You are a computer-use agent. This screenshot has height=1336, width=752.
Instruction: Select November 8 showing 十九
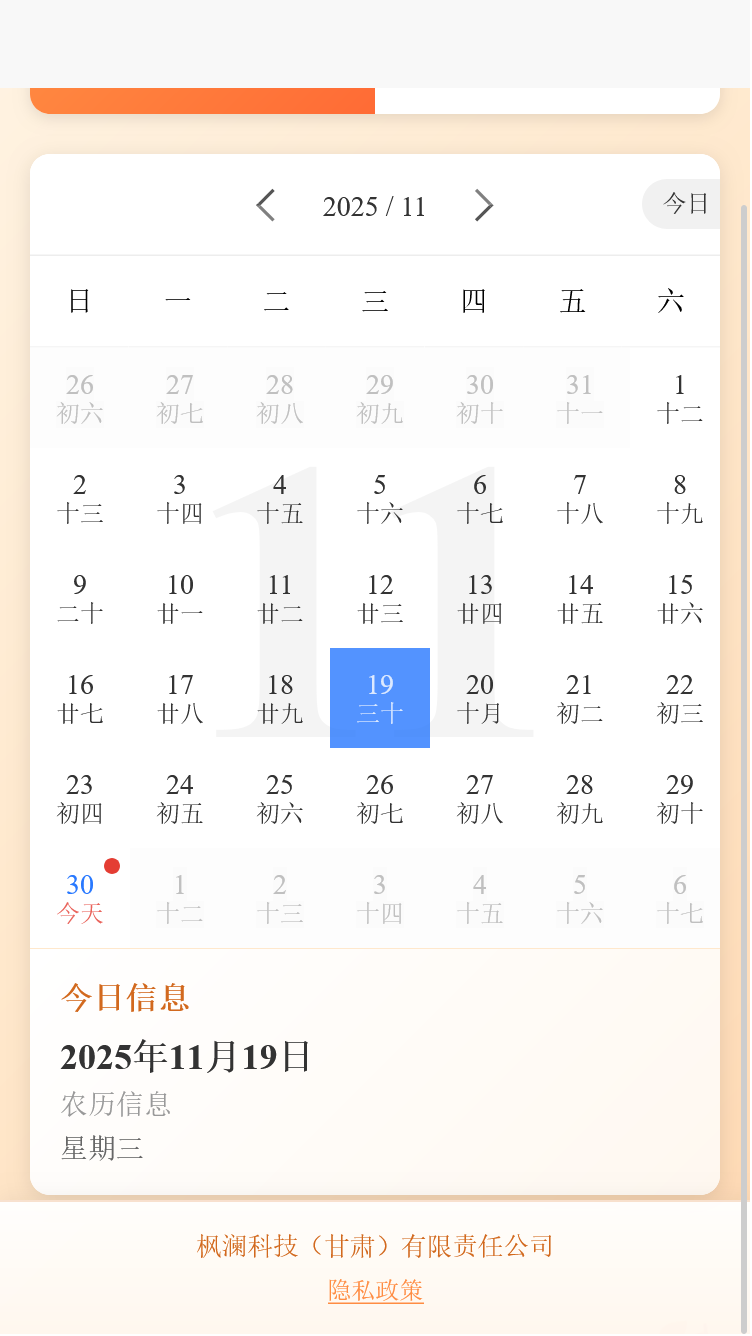(679, 497)
